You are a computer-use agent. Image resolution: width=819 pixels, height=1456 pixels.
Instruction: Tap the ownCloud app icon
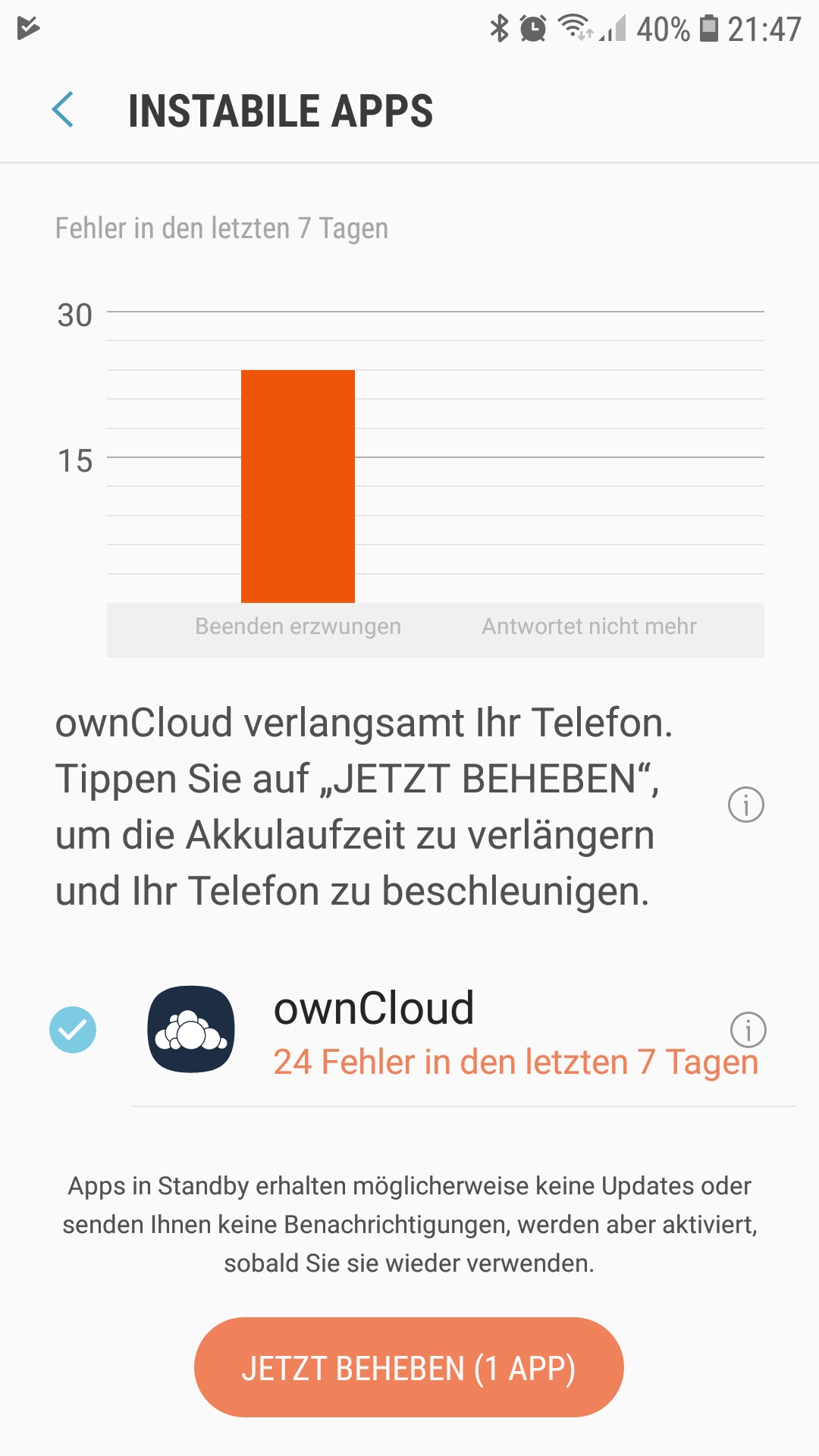[192, 1029]
